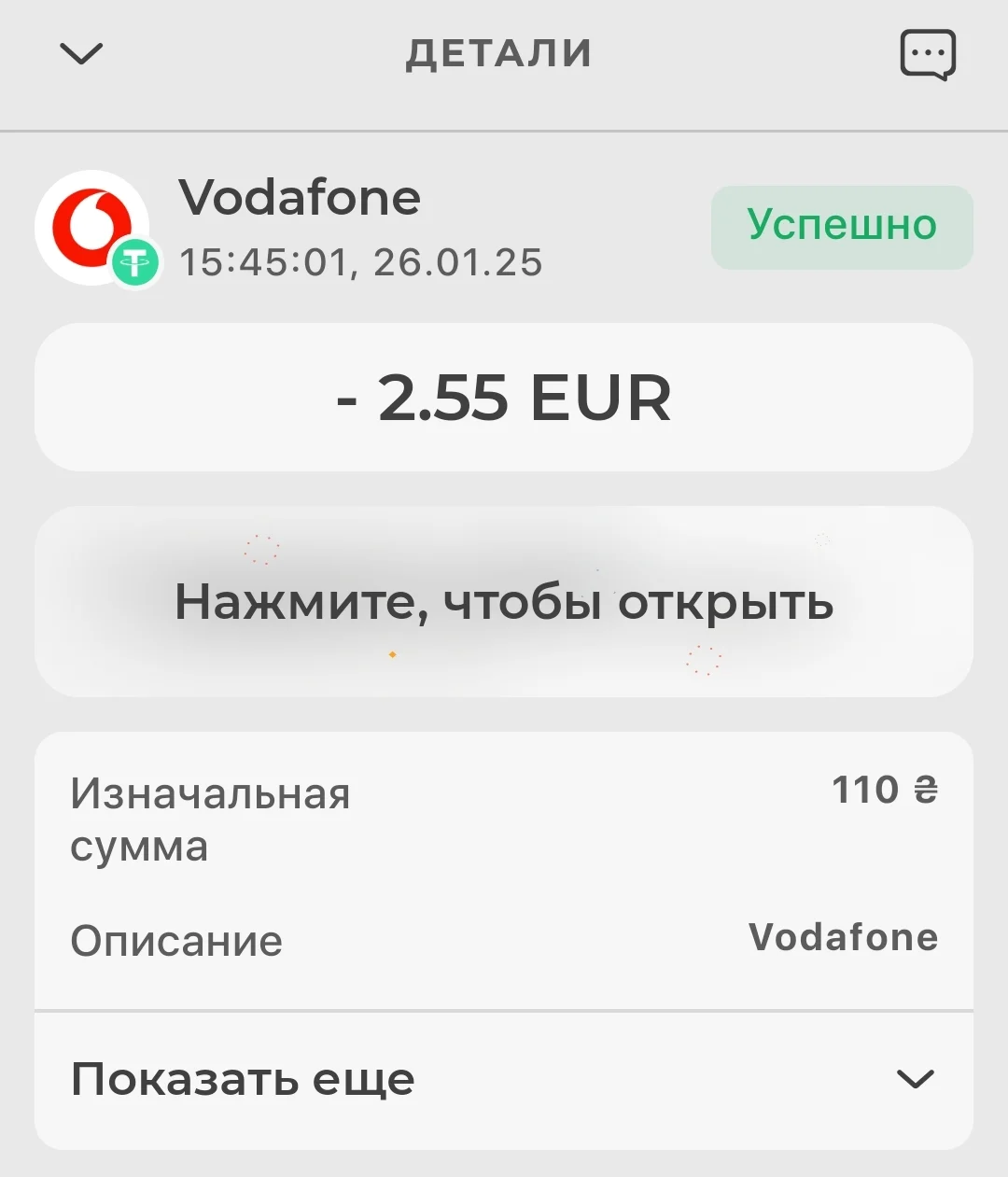Image resolution: width=1008 pixels, height=1177 pixels.
Task: Expand the 'Показать еще' section
Action: click(x=503, y=1080)
